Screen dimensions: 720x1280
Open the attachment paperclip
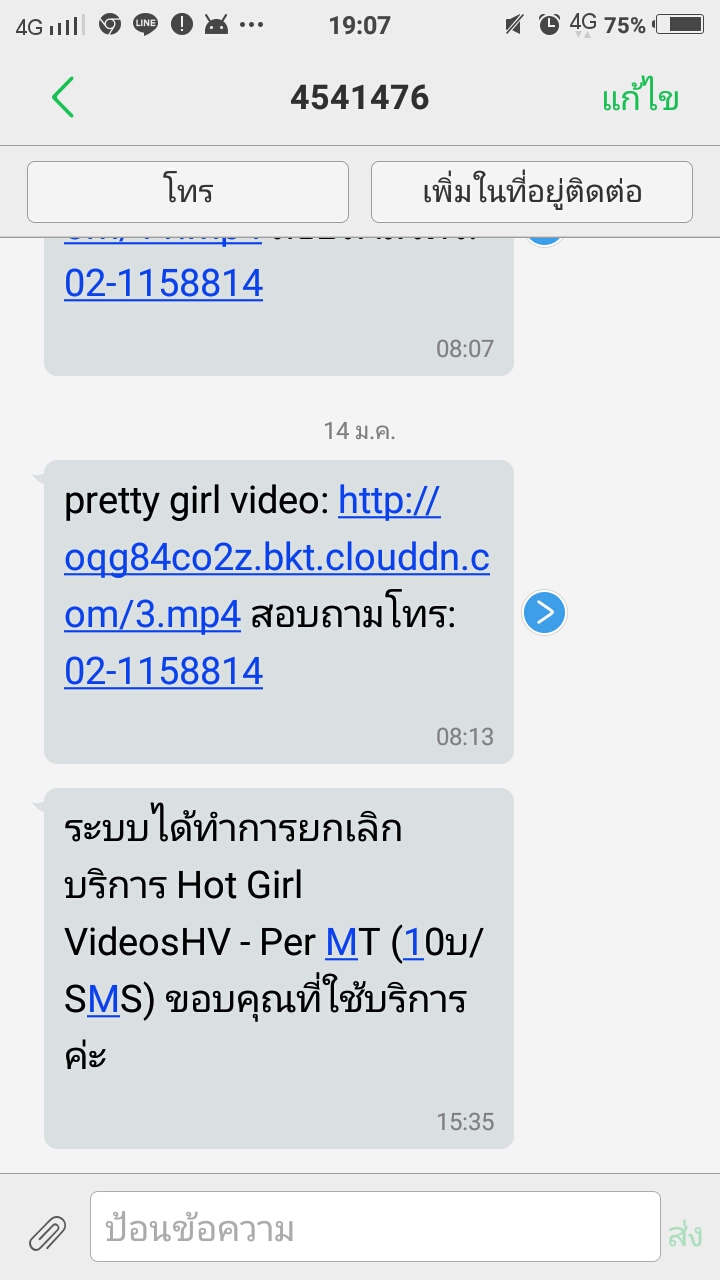click(47, 1233)
